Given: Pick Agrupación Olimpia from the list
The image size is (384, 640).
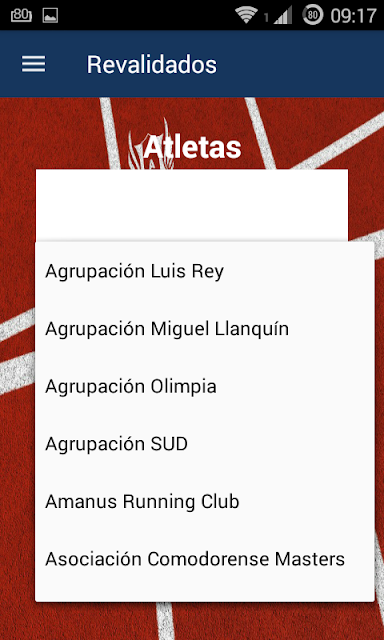Looking at the screenshot, I should pos(204,387).
